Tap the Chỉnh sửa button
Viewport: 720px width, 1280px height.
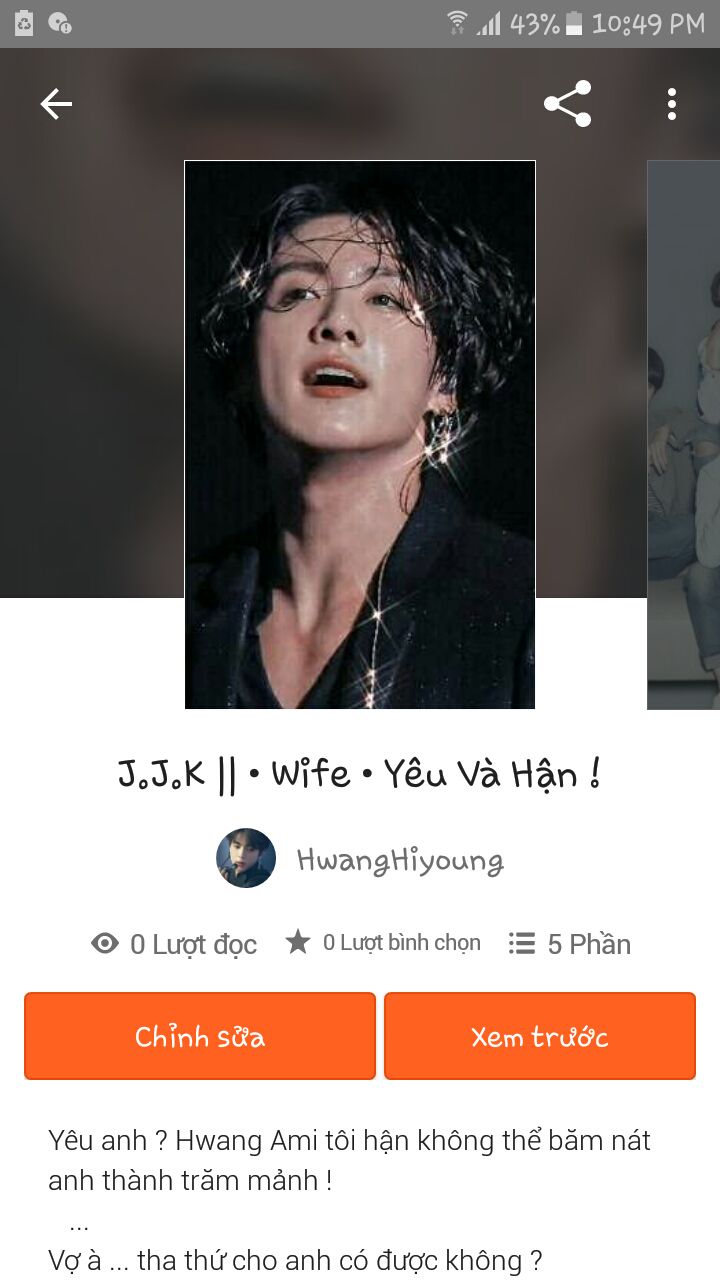(x=200, y=1036)
